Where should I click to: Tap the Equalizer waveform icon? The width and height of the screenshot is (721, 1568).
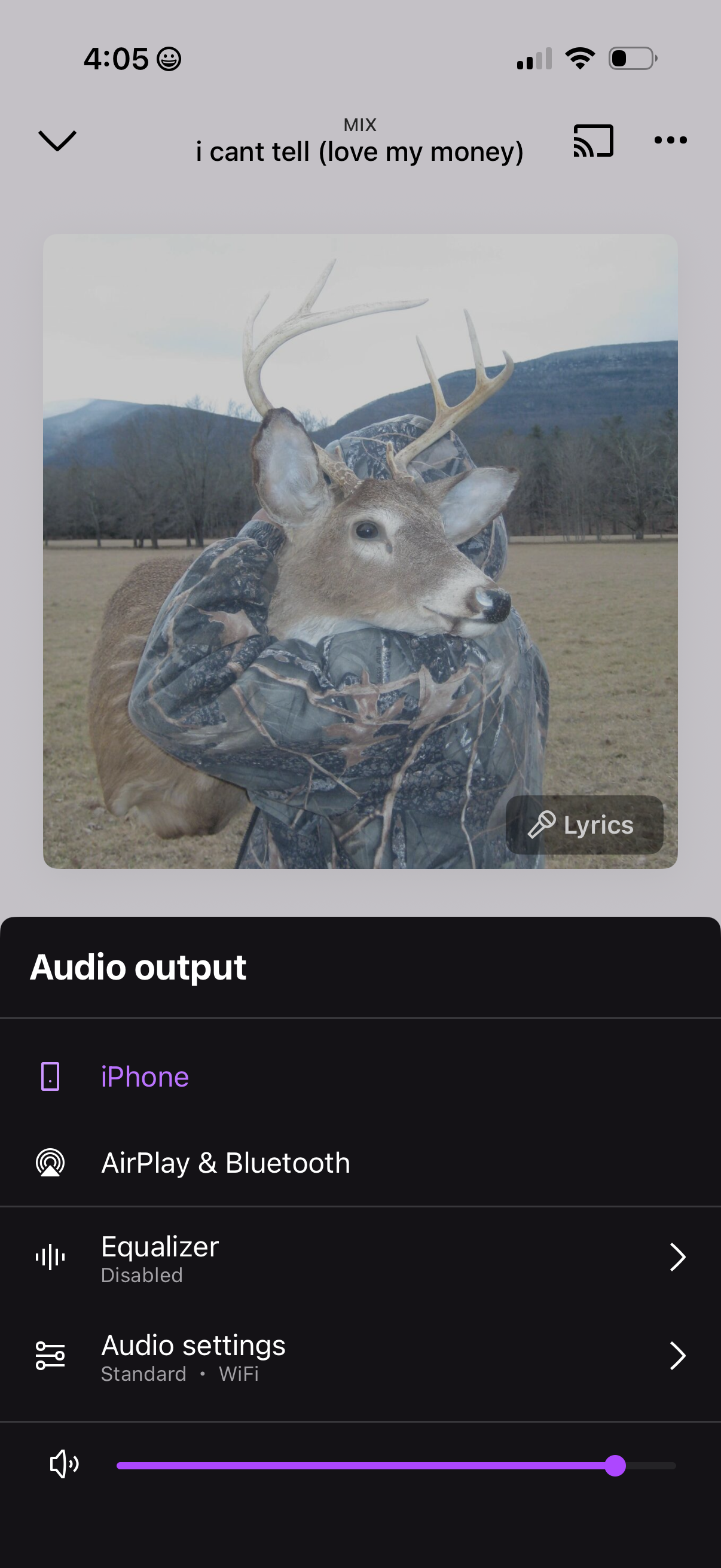pos(51,1256)
